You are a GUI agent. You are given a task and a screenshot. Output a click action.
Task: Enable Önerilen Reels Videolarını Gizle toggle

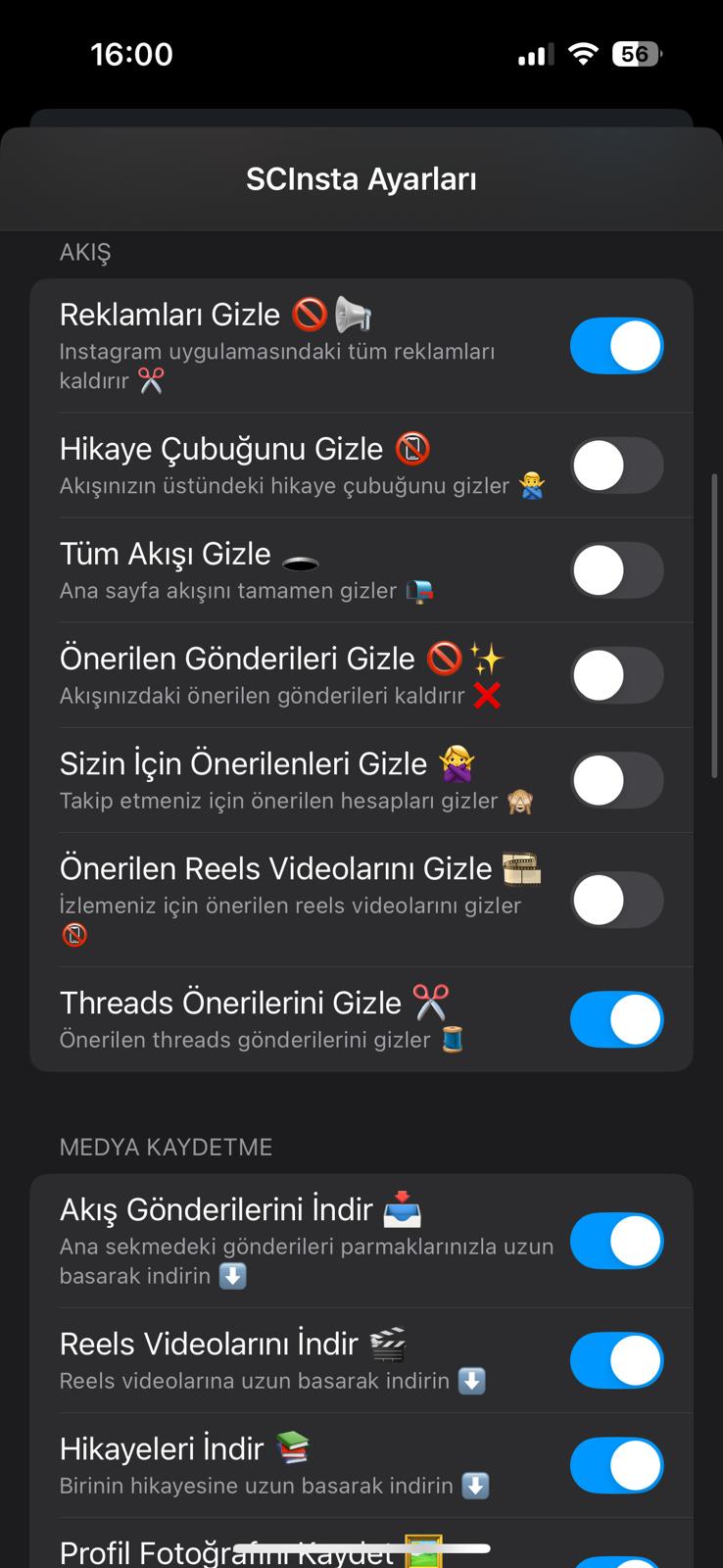(x=616, y=900)
